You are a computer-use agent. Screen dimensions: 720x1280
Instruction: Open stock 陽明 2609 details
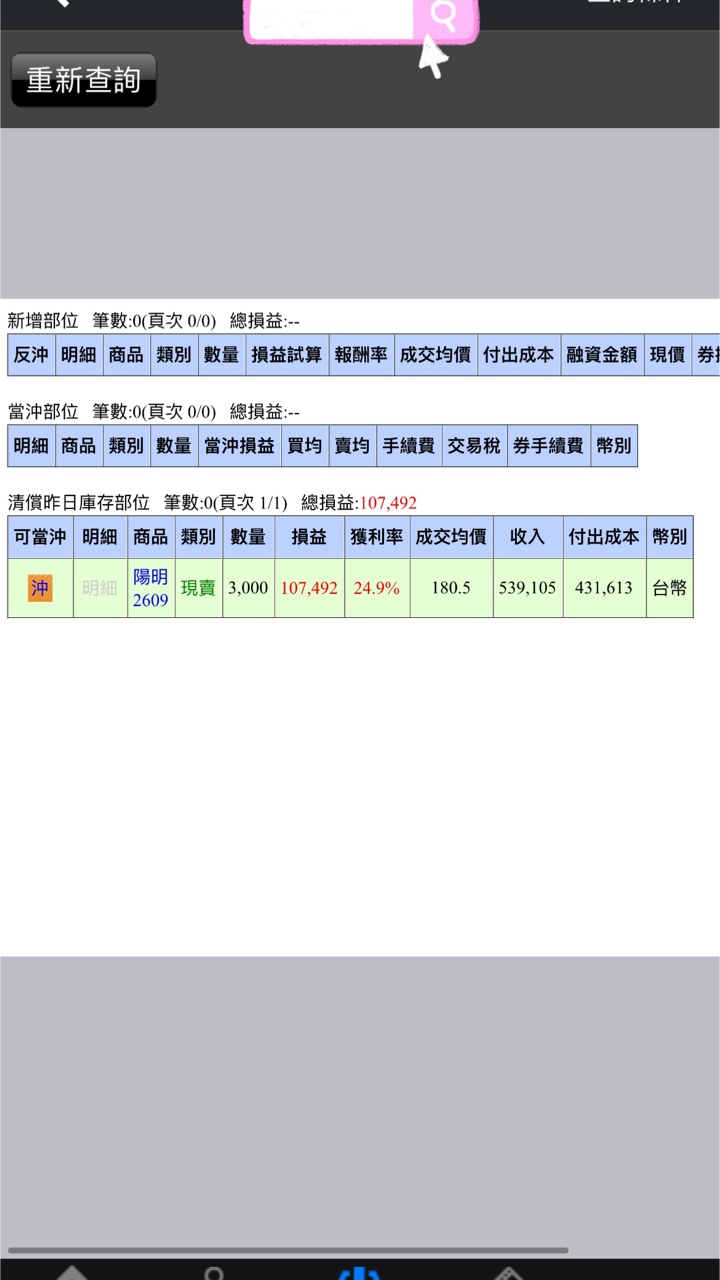pos(150,588)
